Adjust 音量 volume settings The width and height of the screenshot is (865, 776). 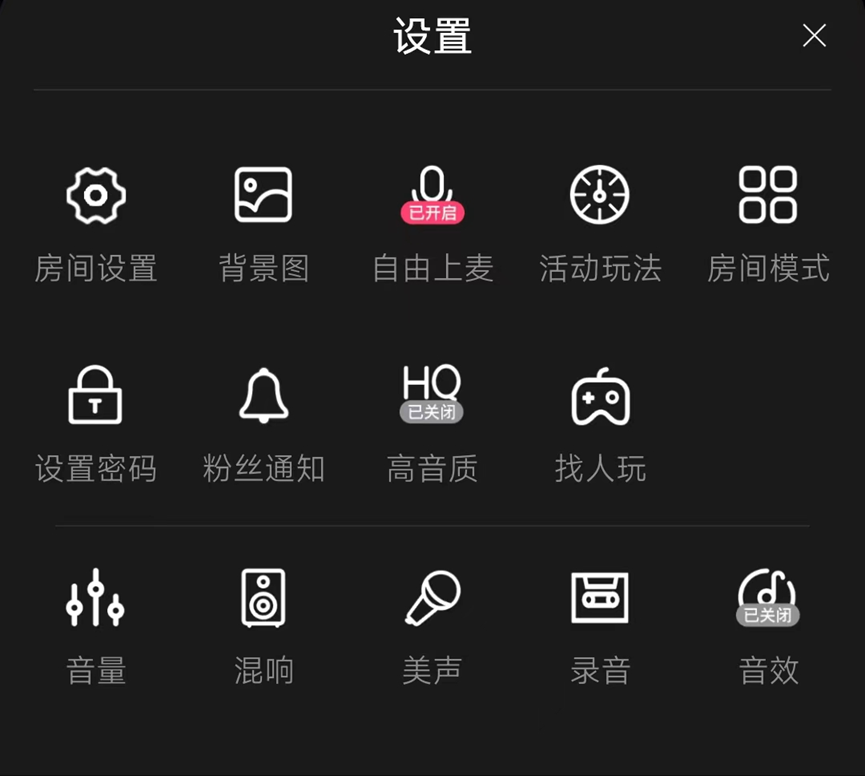tap(96, 598)
